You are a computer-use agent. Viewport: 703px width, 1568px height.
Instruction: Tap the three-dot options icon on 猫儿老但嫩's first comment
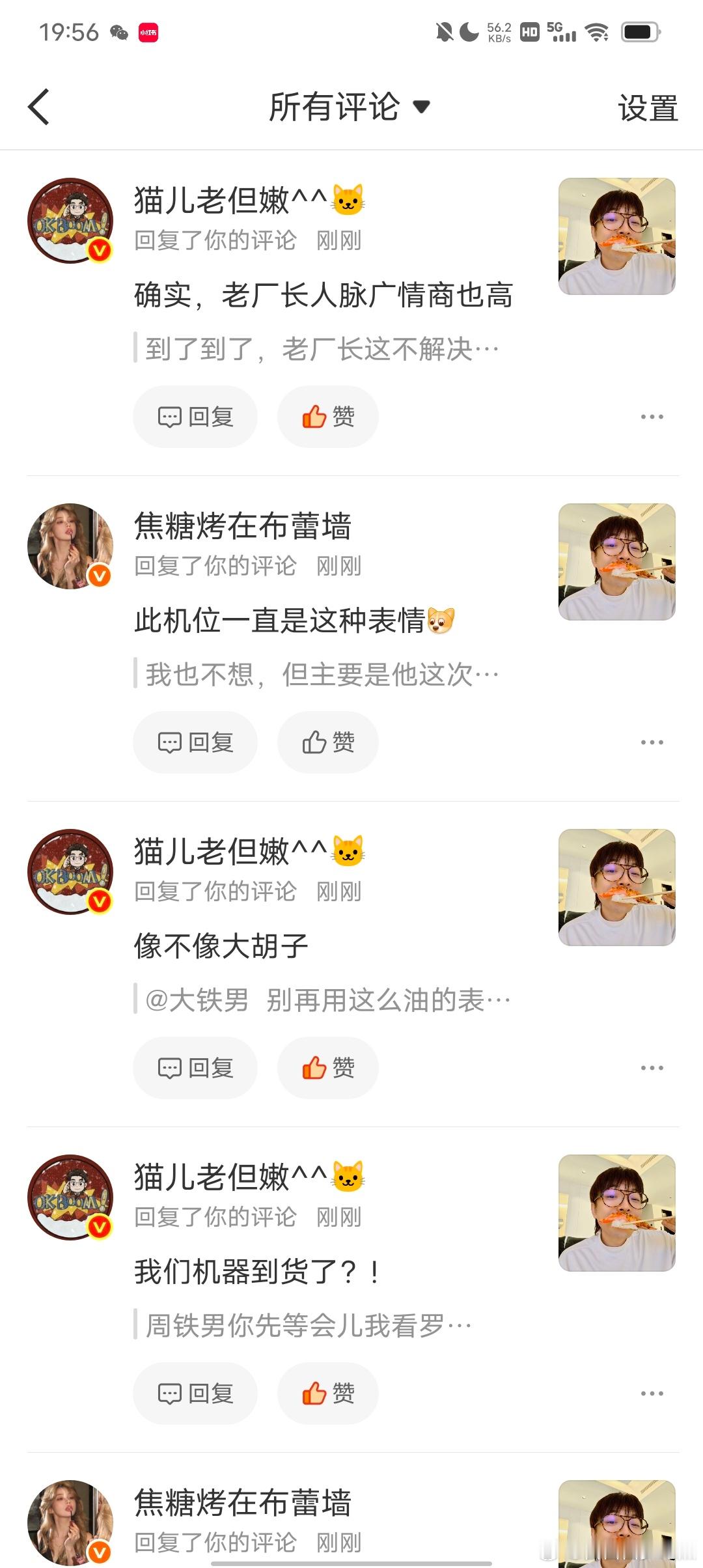(652, 416)
